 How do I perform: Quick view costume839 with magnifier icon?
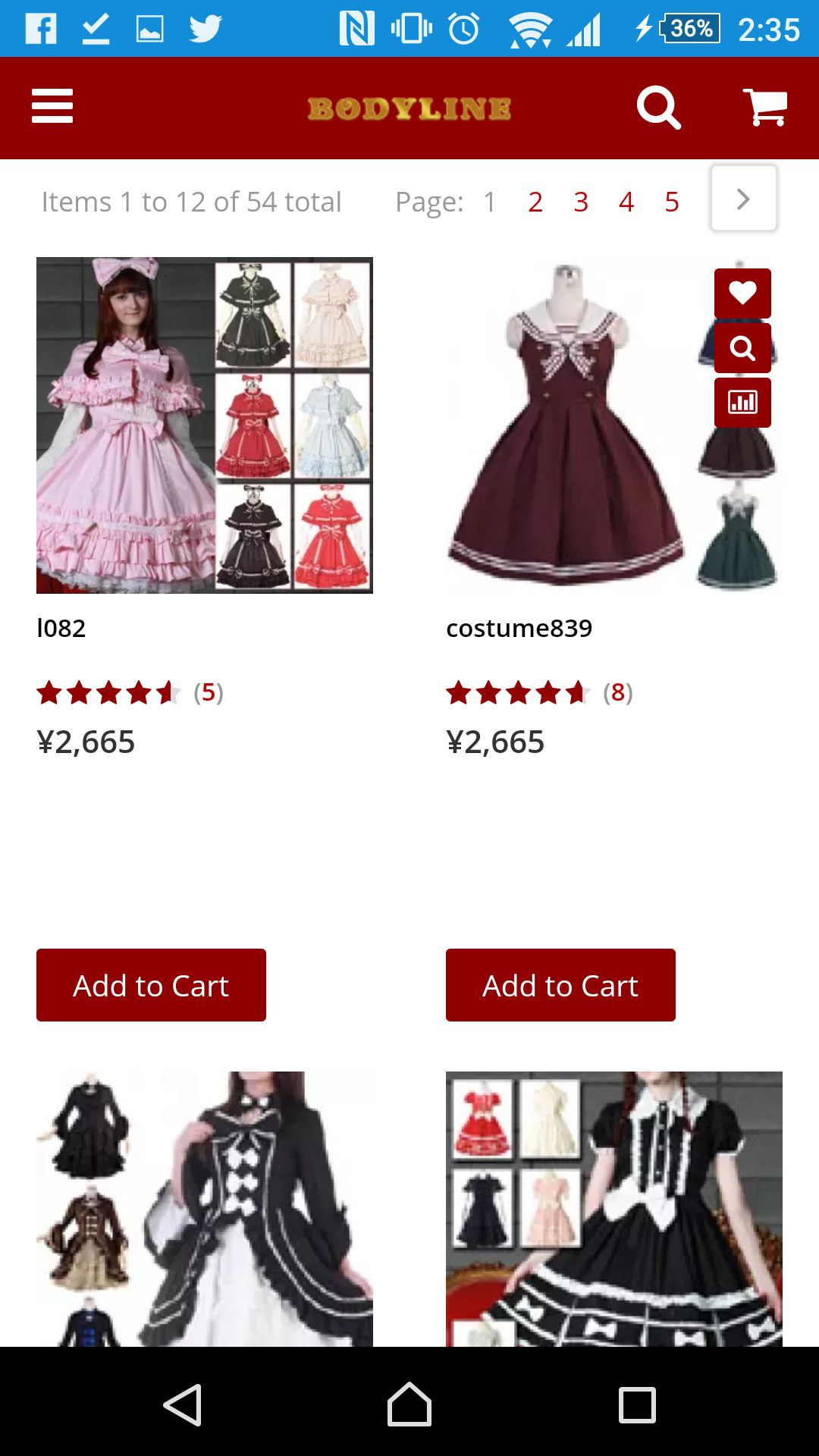click(742, 348)
